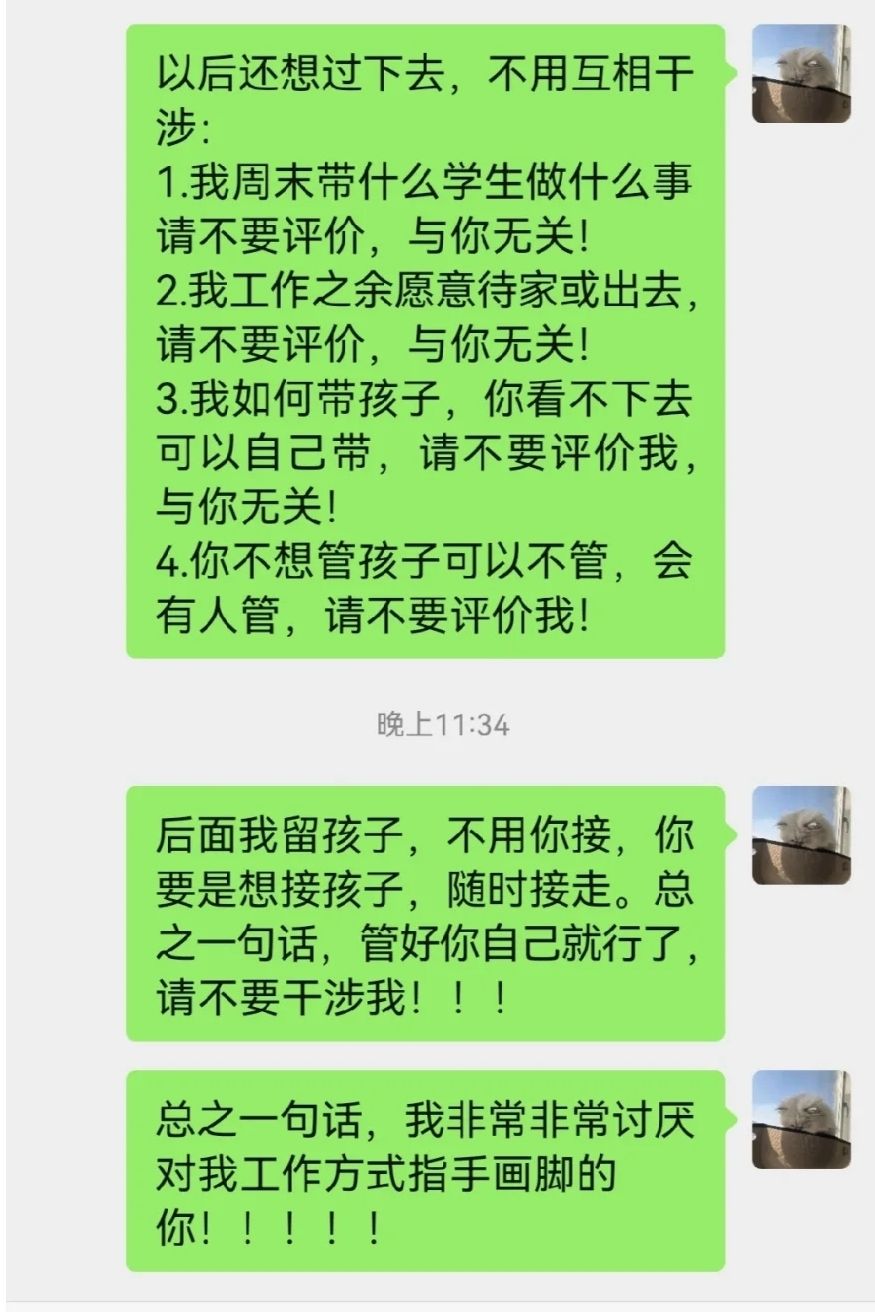The image size is (875, 1312).
Task: Open sender's avatar beside the numbered-list message
Action: tap(801, 74)
